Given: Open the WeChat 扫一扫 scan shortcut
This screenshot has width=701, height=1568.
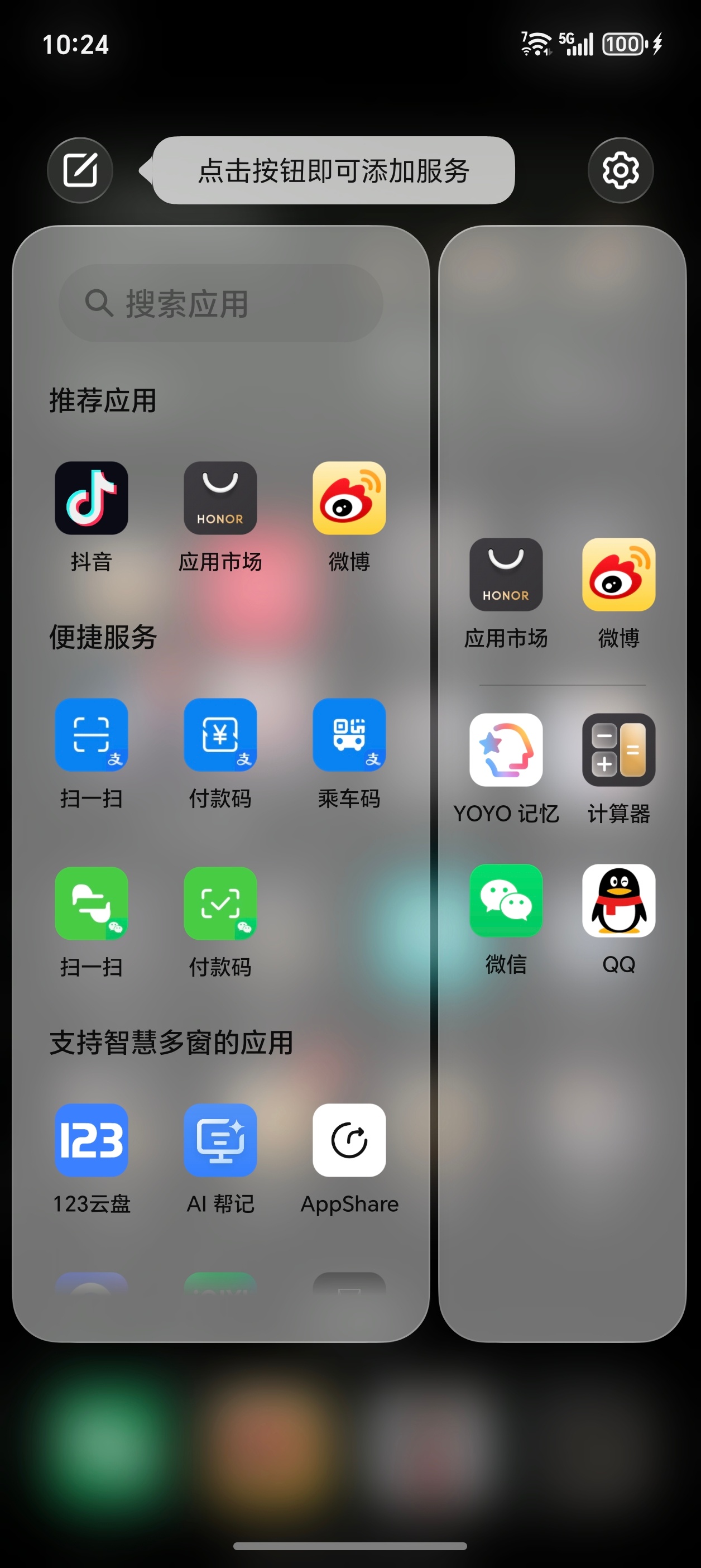Looking at the screenshot, I should pyautogui.click(x=92, y=903).
